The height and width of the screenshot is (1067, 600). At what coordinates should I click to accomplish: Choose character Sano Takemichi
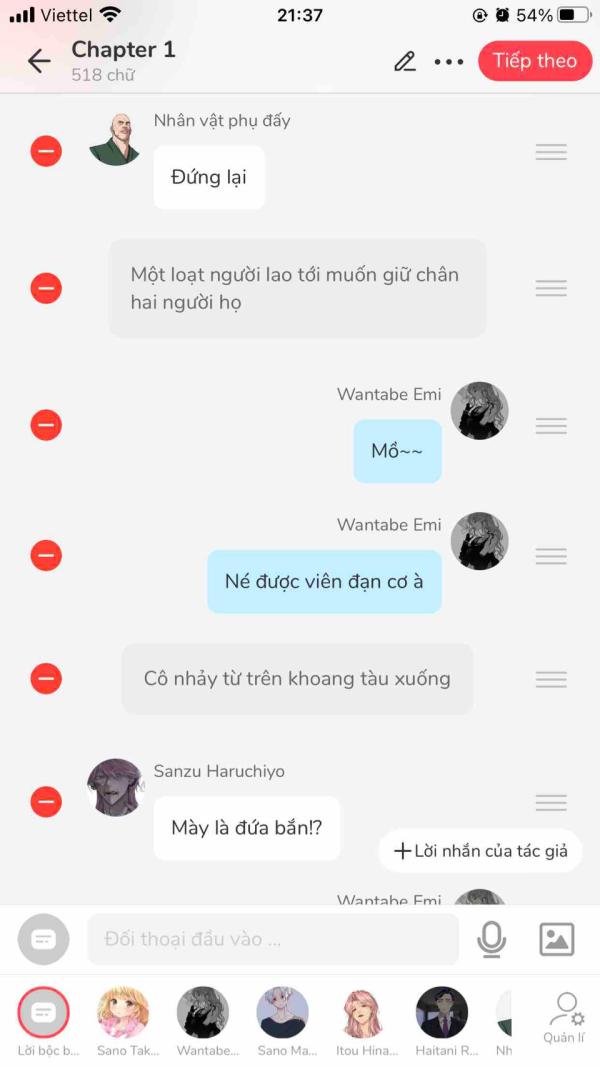(x=123, y=1012)
